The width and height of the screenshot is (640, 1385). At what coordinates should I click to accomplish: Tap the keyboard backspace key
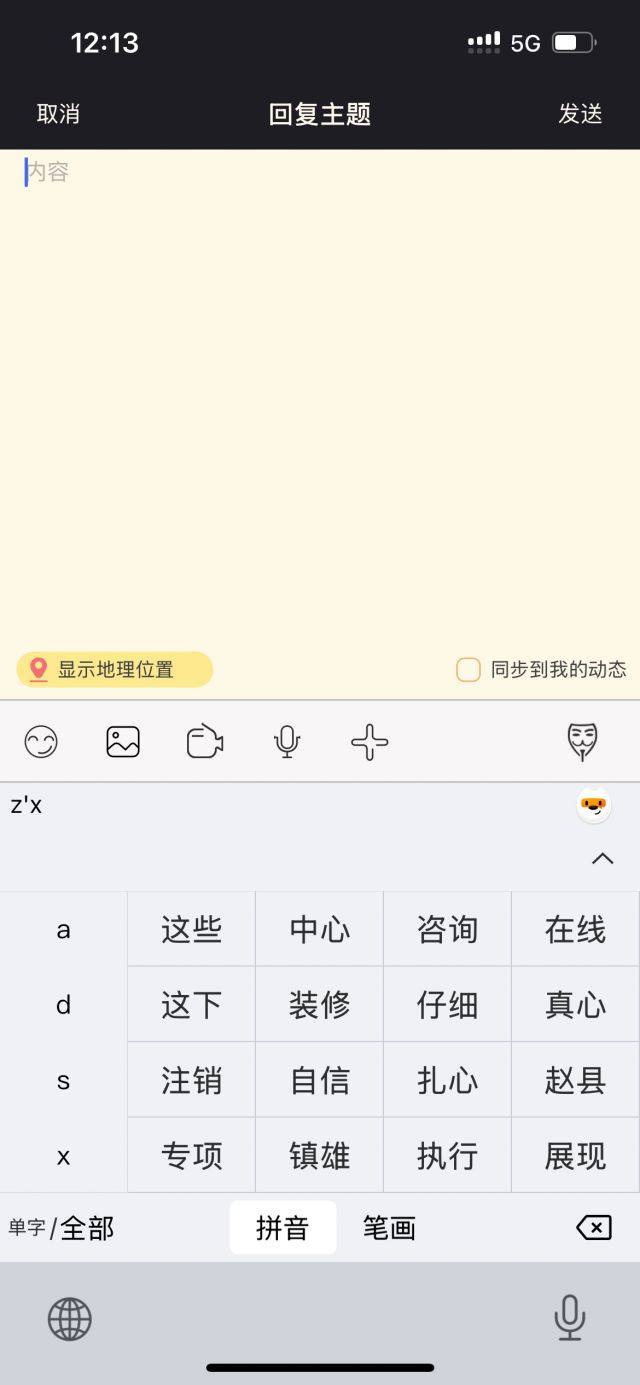(x=594, y=1228)
